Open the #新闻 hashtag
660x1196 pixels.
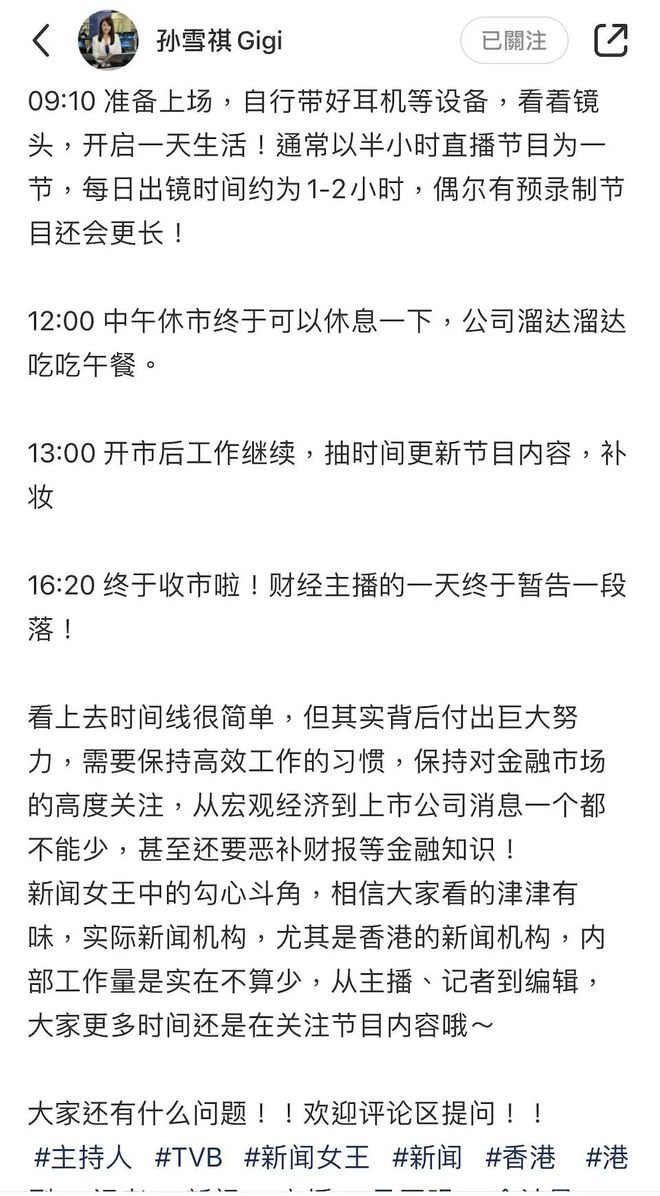pos(427,1157)
